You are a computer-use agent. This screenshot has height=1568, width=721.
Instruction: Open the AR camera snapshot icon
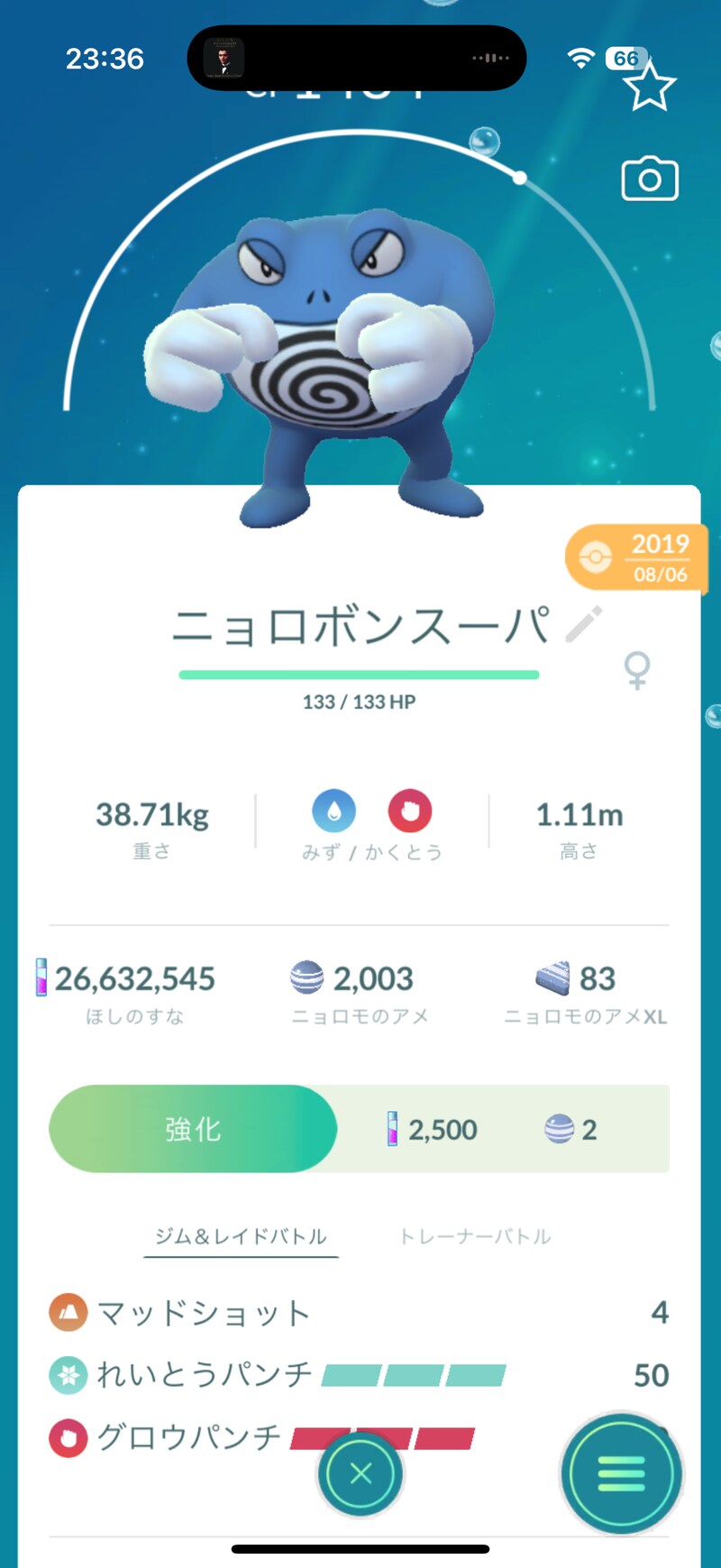pos(649,179)
